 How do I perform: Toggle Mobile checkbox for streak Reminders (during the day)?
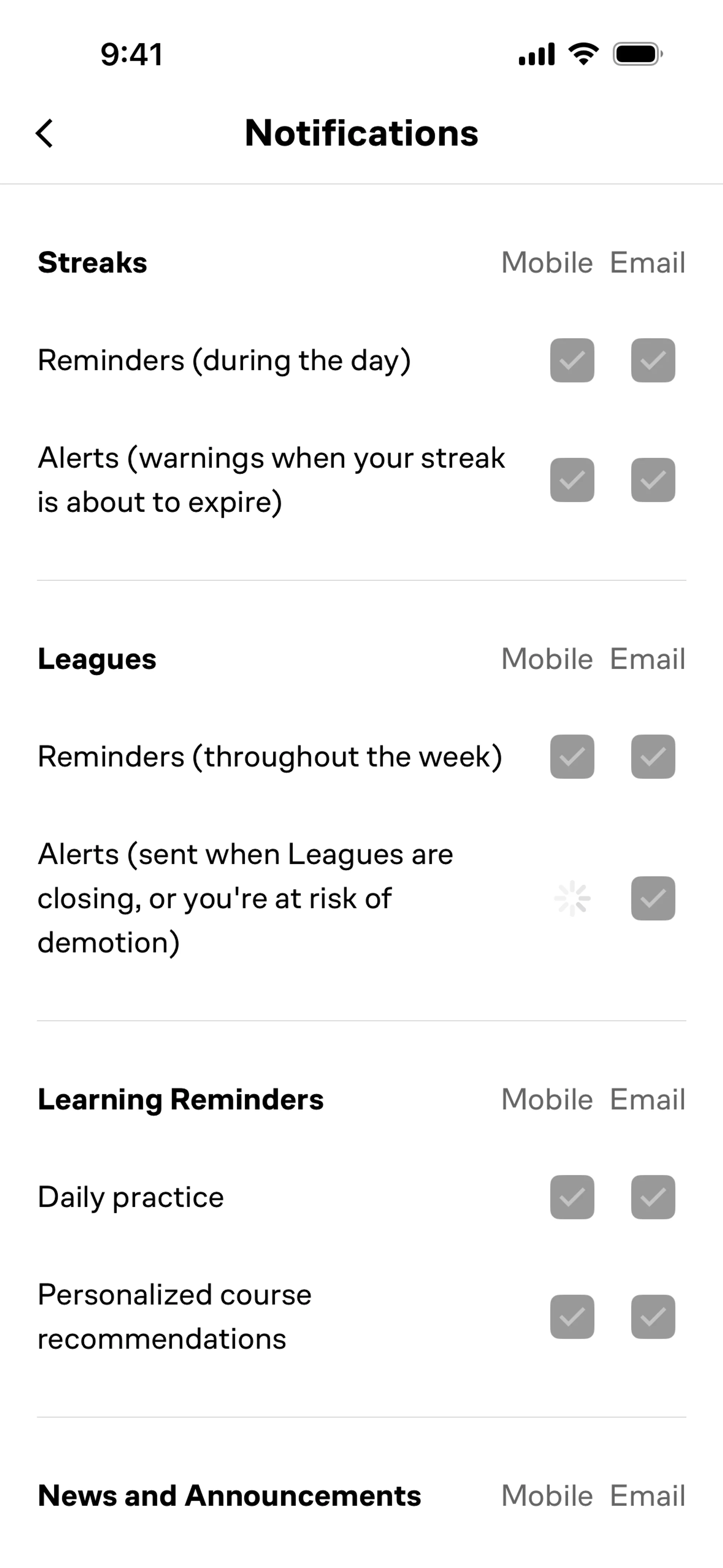coord(572,360)
